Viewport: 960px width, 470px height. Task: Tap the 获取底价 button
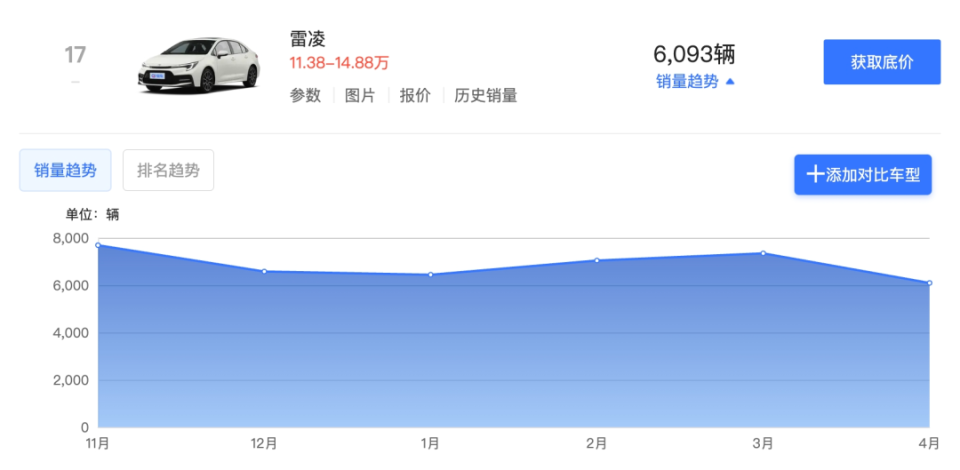click(x=881, y=62)
